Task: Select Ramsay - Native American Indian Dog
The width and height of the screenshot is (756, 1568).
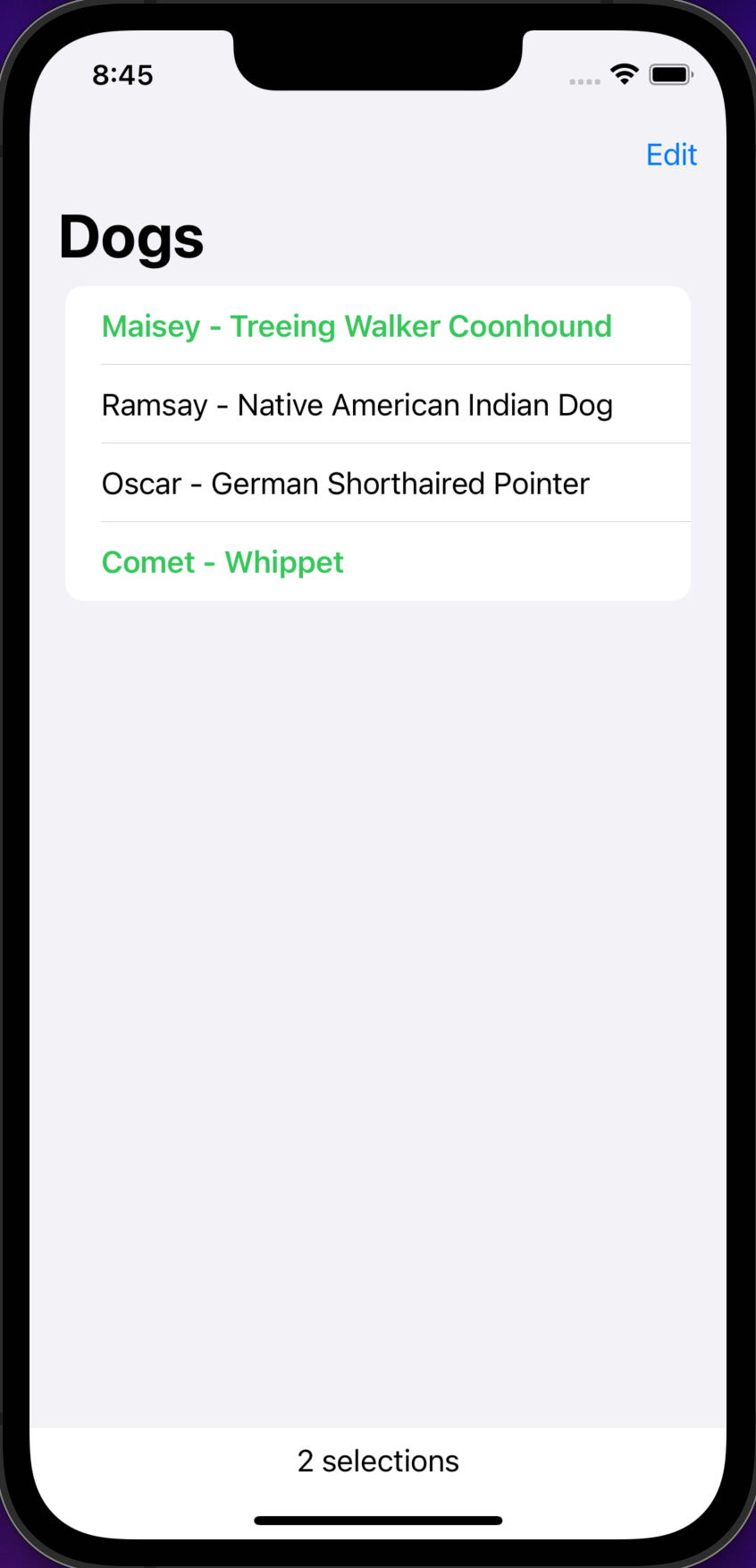Action: click(357, 405)
